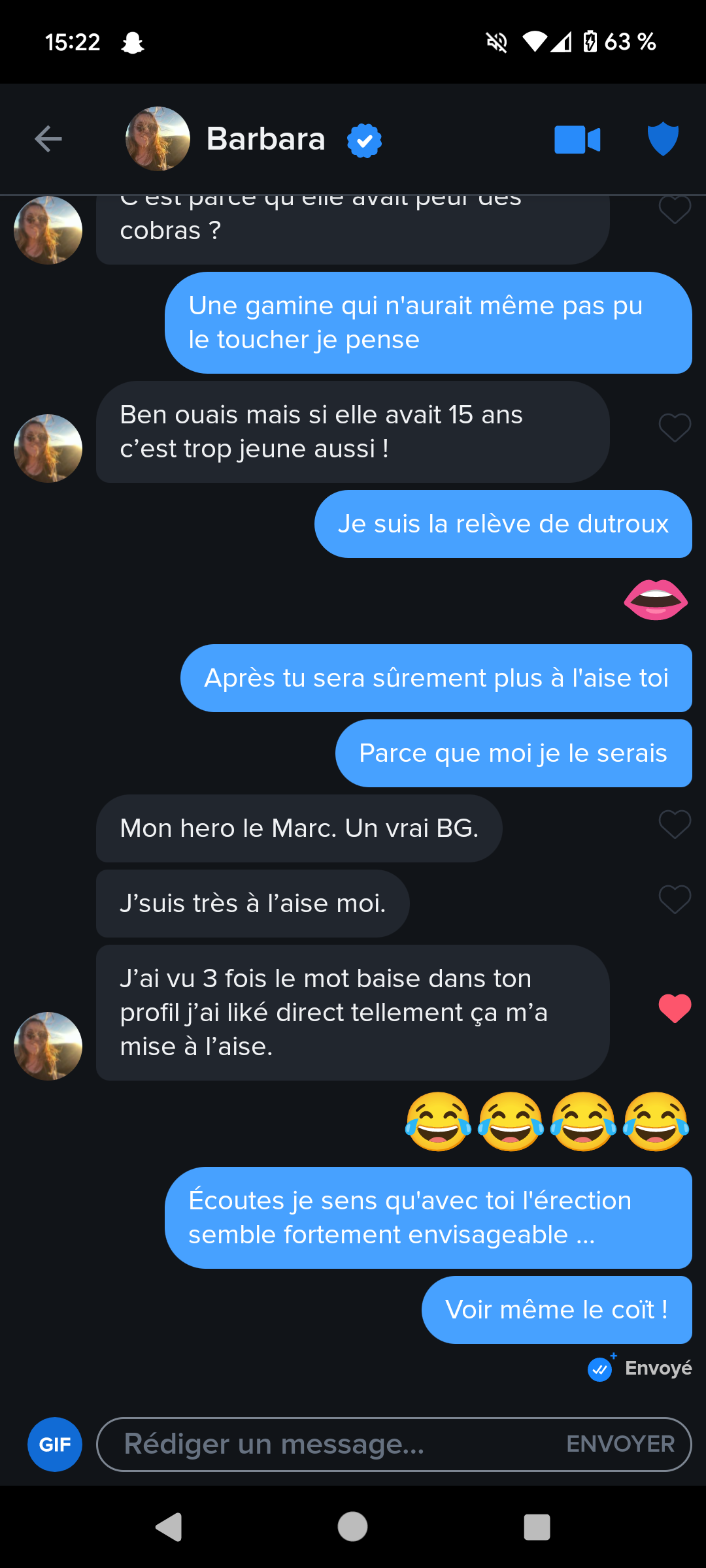
Task: Start a video call with Barbara
Action: pyautogui.click(x=577, y=139)
